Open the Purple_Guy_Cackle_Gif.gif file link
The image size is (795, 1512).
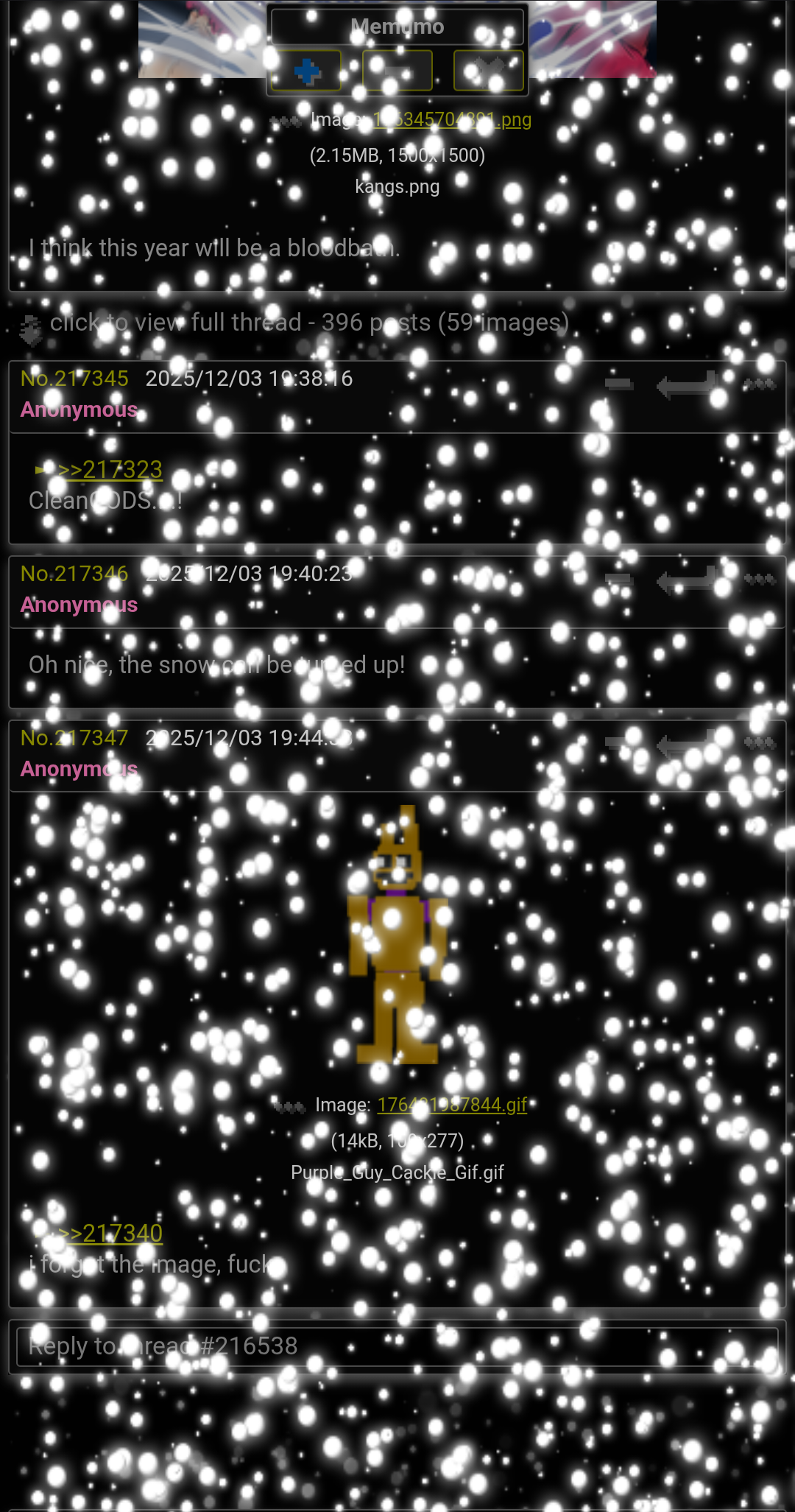(452, 1105)
